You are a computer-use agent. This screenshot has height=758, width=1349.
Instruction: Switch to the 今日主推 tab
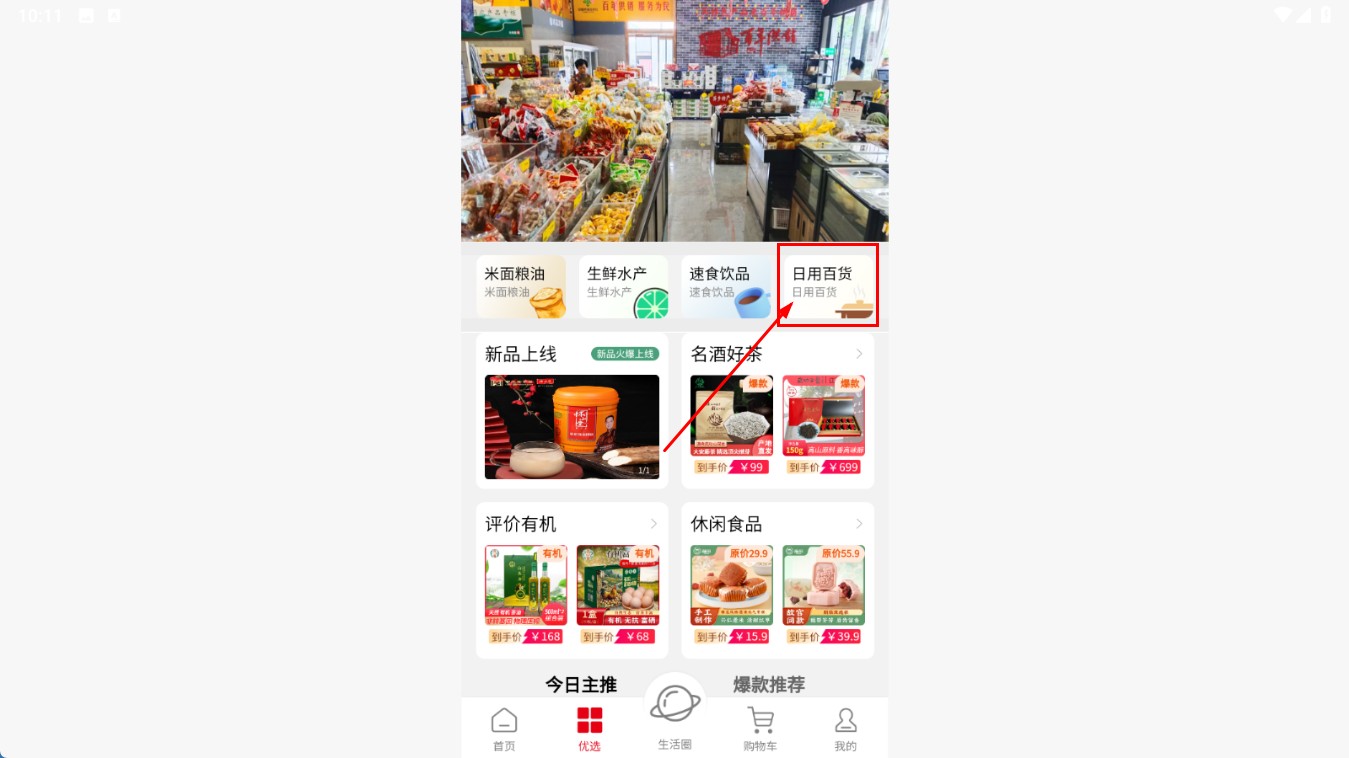tap(580, 685)
